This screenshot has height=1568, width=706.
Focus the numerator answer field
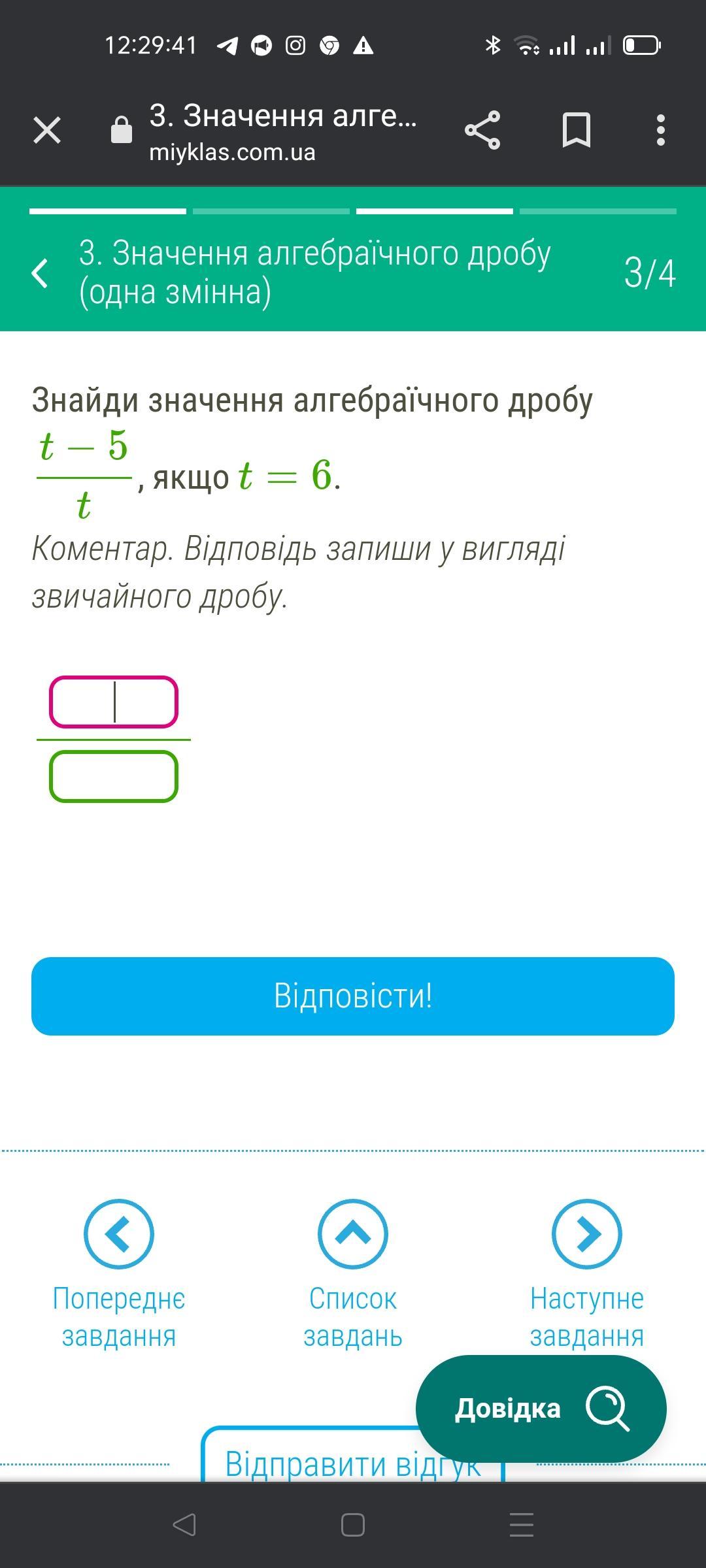point(114,702)
